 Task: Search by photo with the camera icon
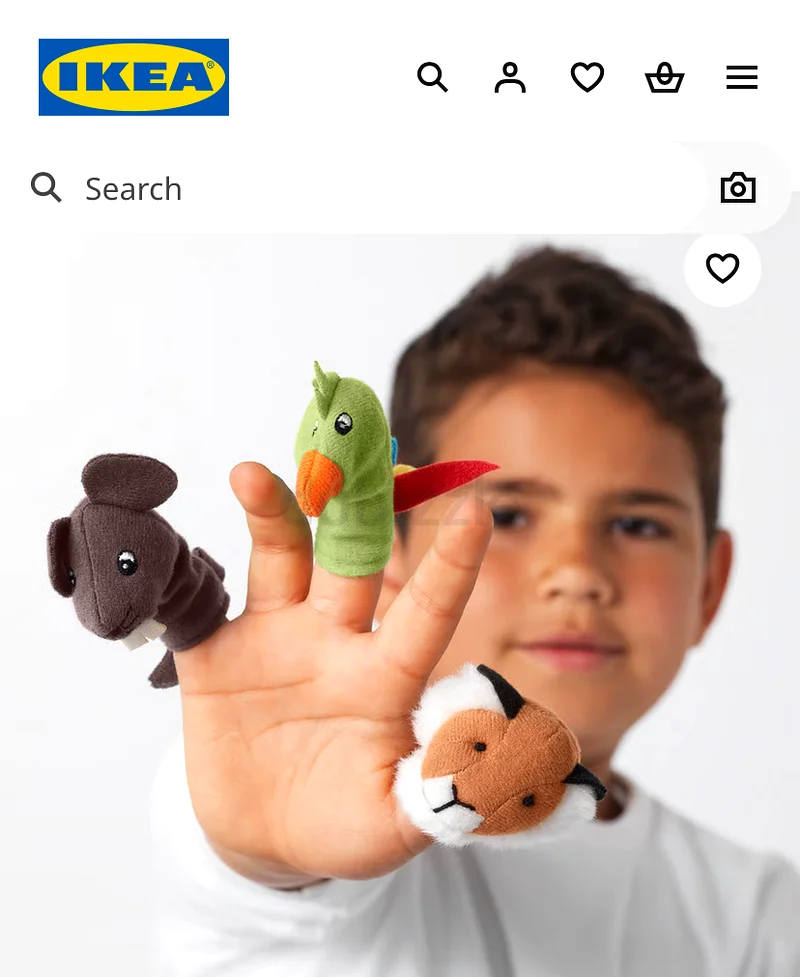pyautogui.click(x=738, y=188)
